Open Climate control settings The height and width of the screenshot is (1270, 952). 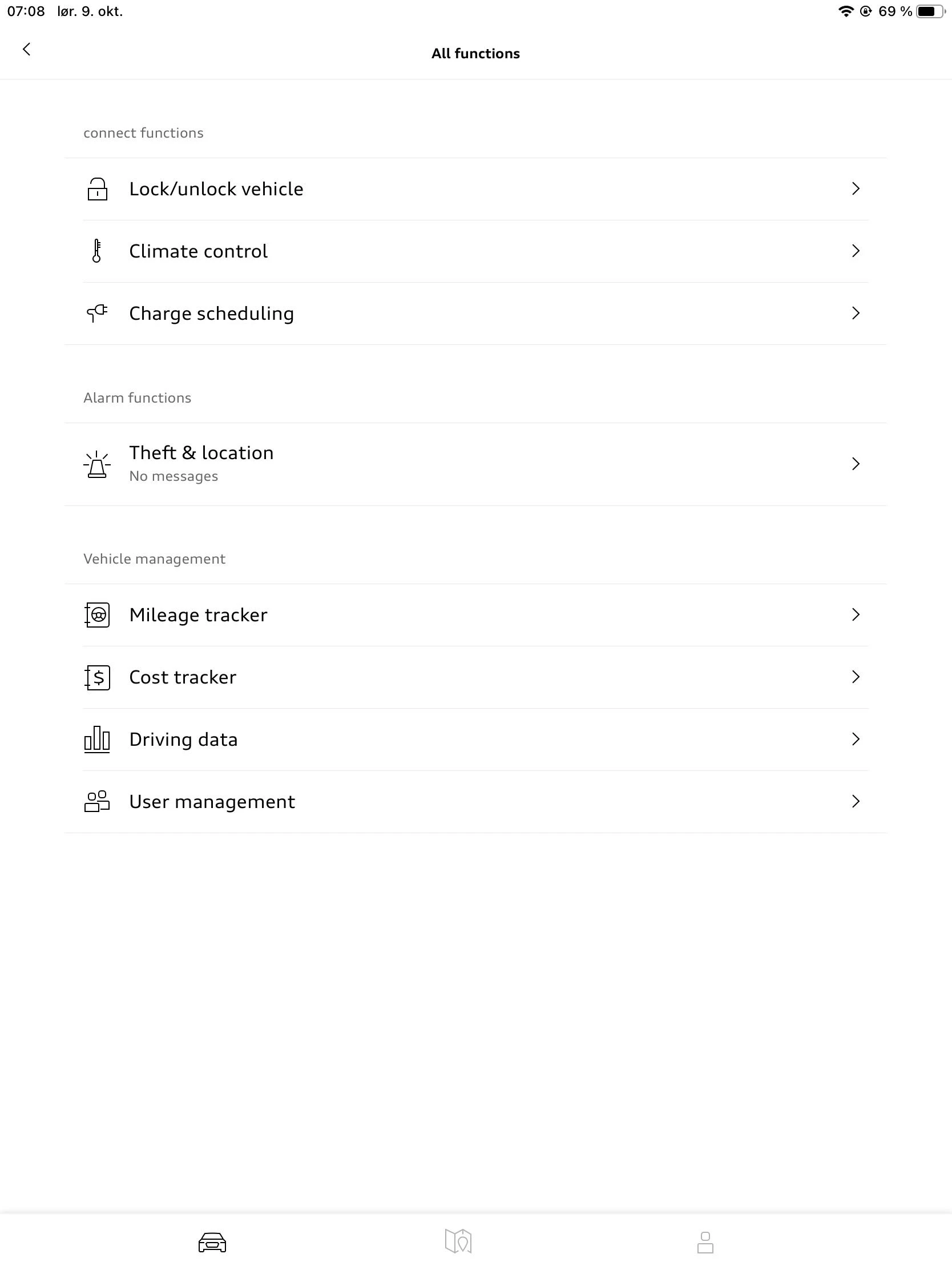tap(475, 251)
